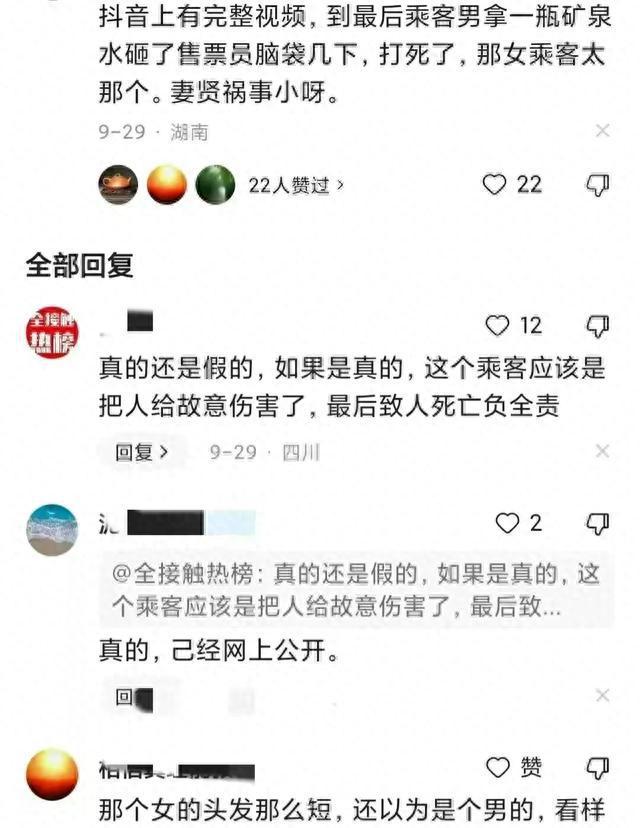Dislike the top comment from 湖南

597,184
